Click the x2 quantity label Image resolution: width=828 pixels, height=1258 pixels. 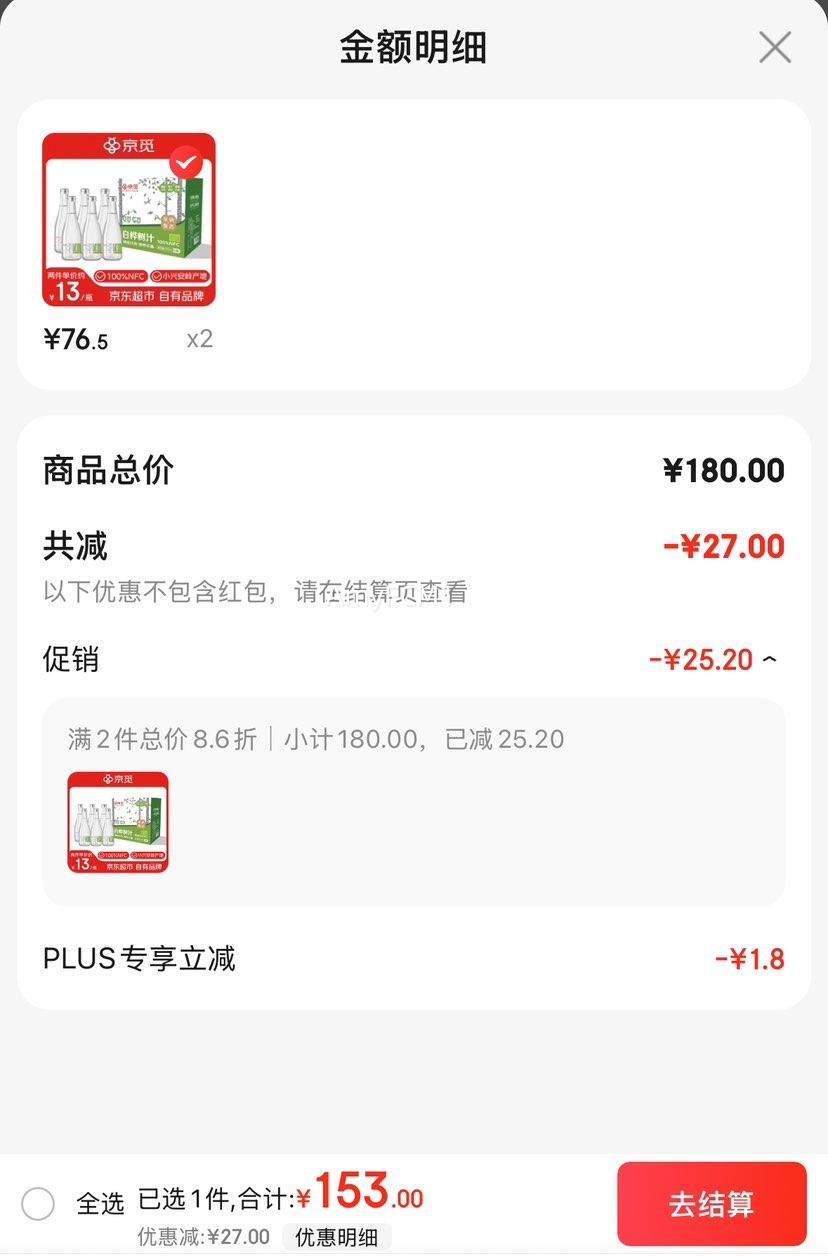coord(199,338)
